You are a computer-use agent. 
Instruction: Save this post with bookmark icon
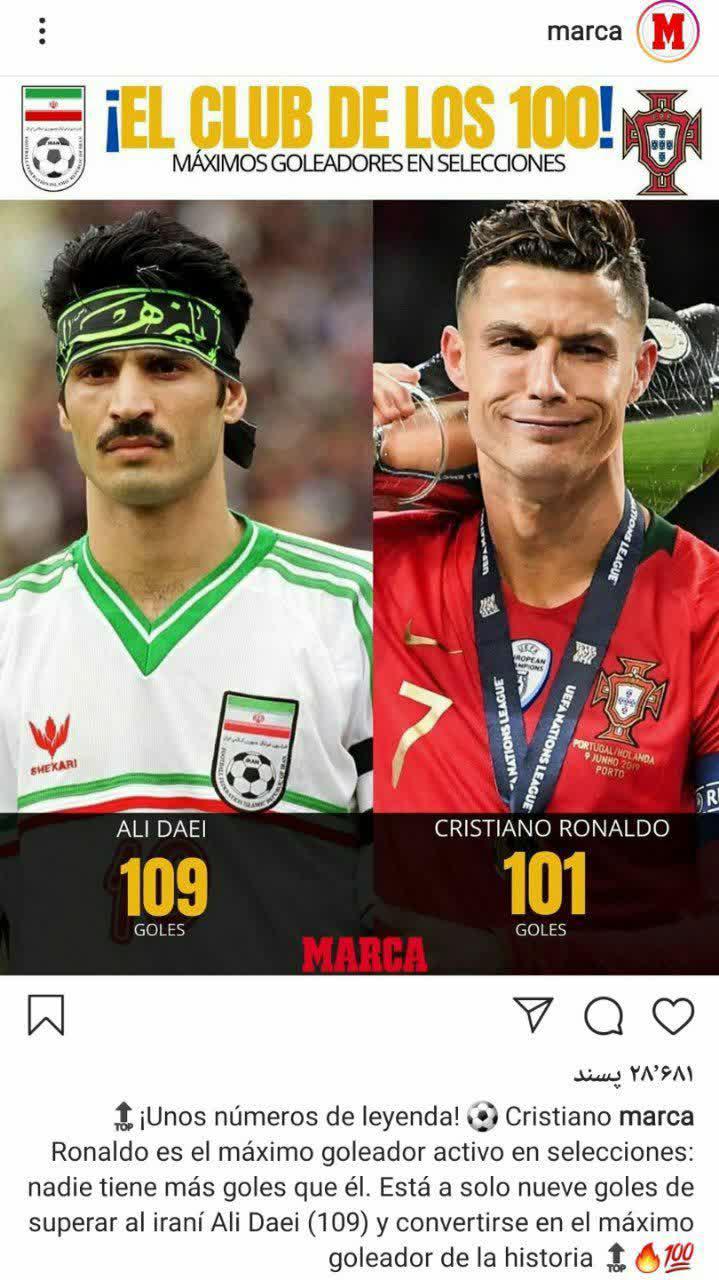tap(46, 1015)
